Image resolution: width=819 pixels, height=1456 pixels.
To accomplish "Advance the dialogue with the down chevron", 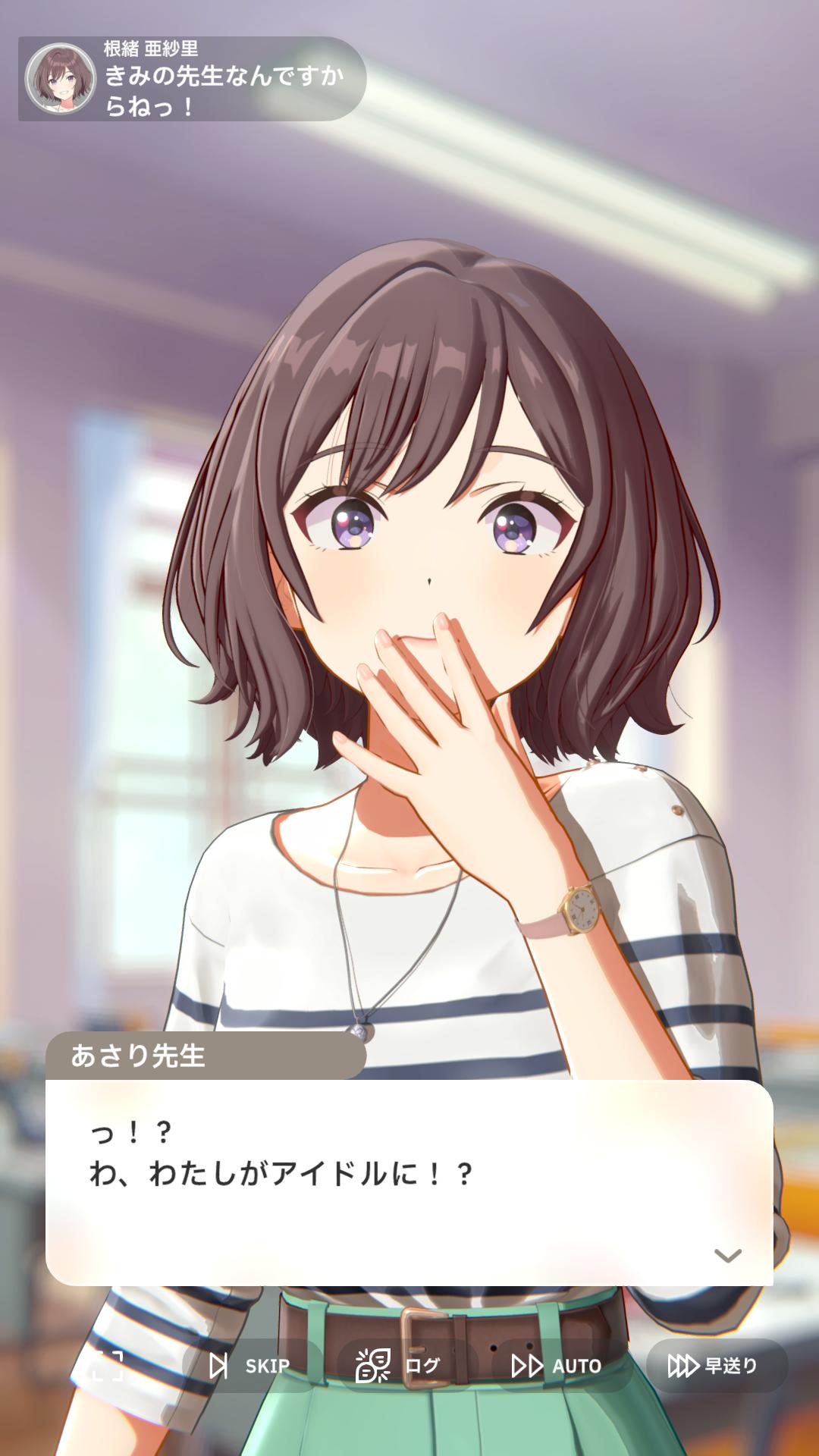I will pos(727,1257).
